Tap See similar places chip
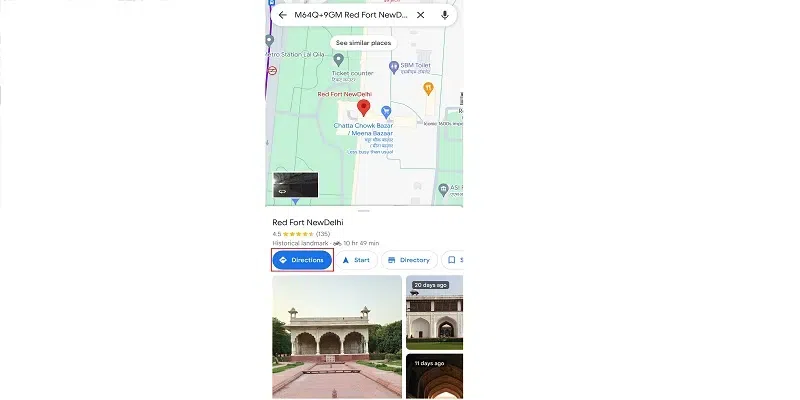The height and width of the screenshot is (400, 800). pyautogui.click(x=364, y=43)
